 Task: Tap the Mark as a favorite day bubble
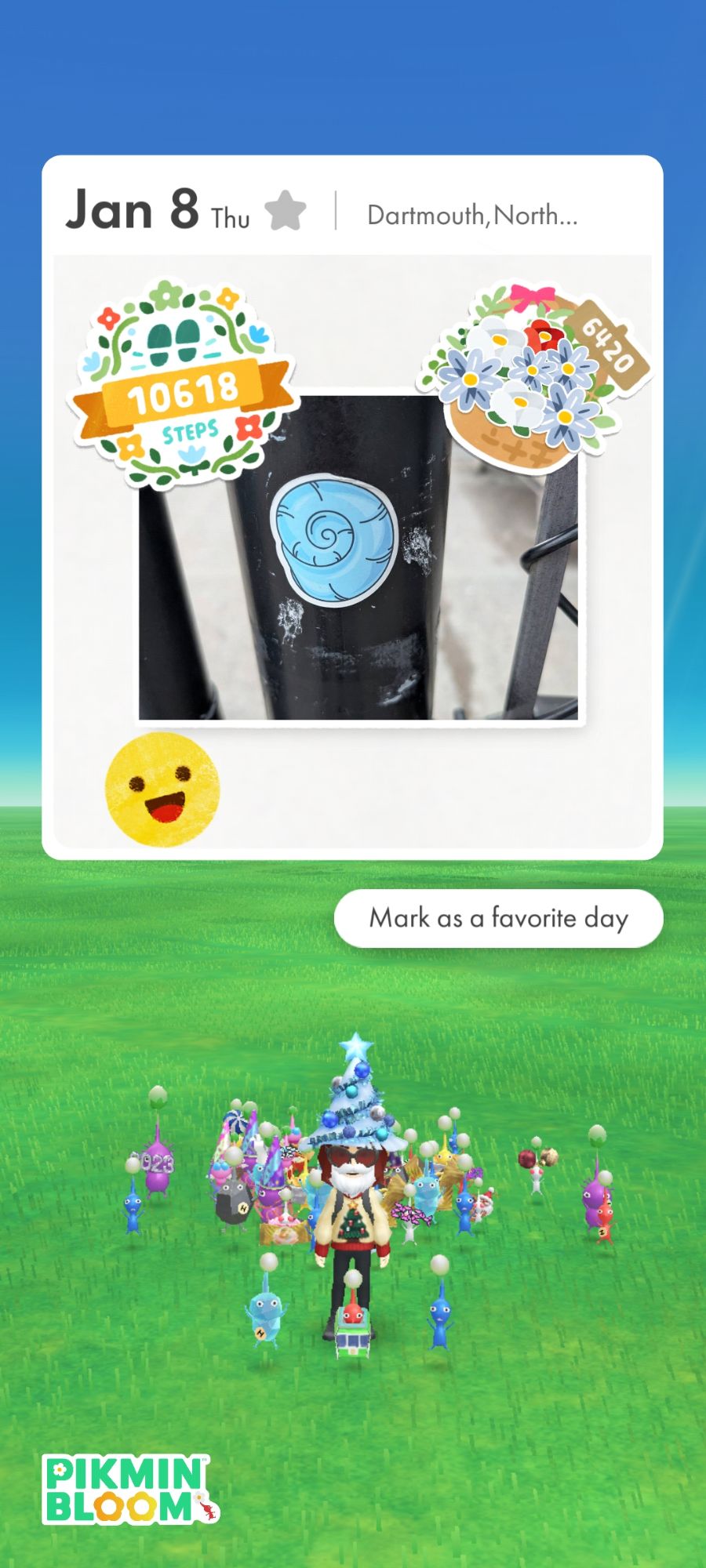499,918
